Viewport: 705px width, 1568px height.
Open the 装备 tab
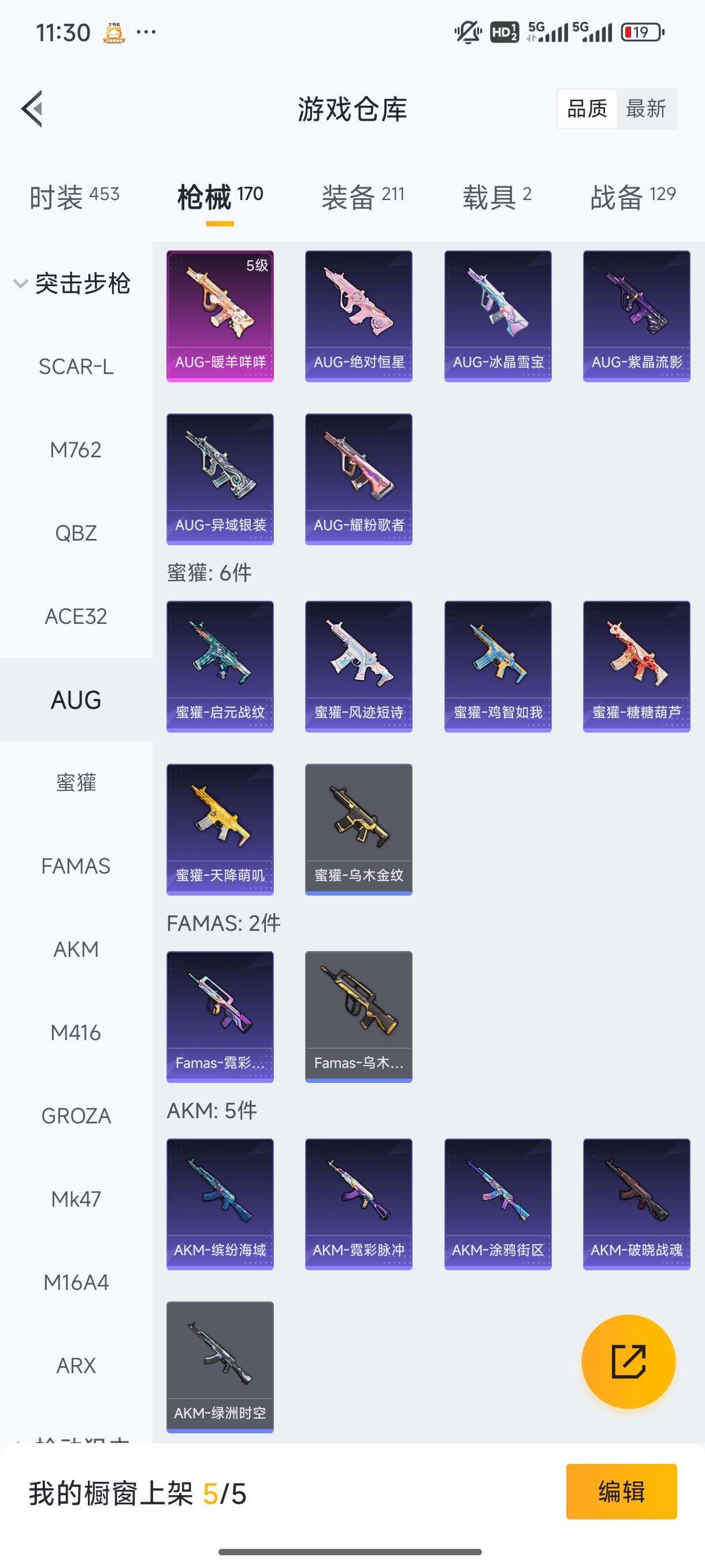point(362,197)
